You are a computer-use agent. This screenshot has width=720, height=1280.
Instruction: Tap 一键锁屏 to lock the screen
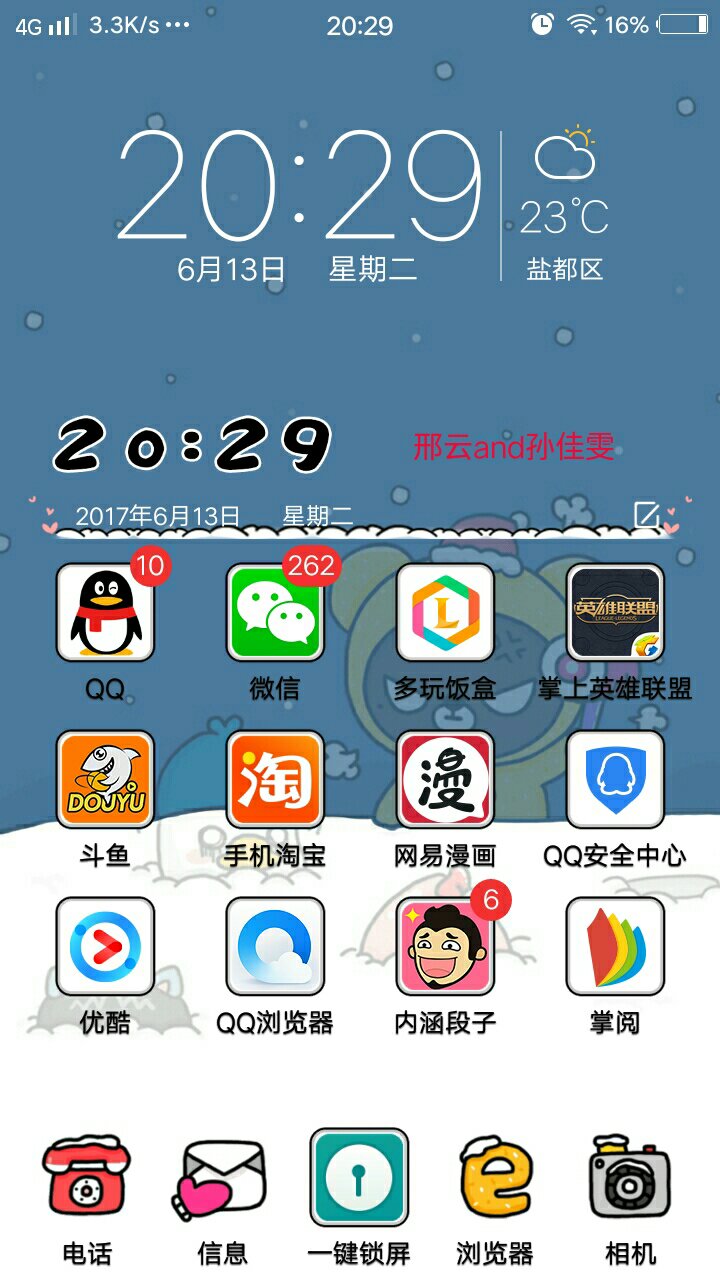click(x=360, y=1180)
